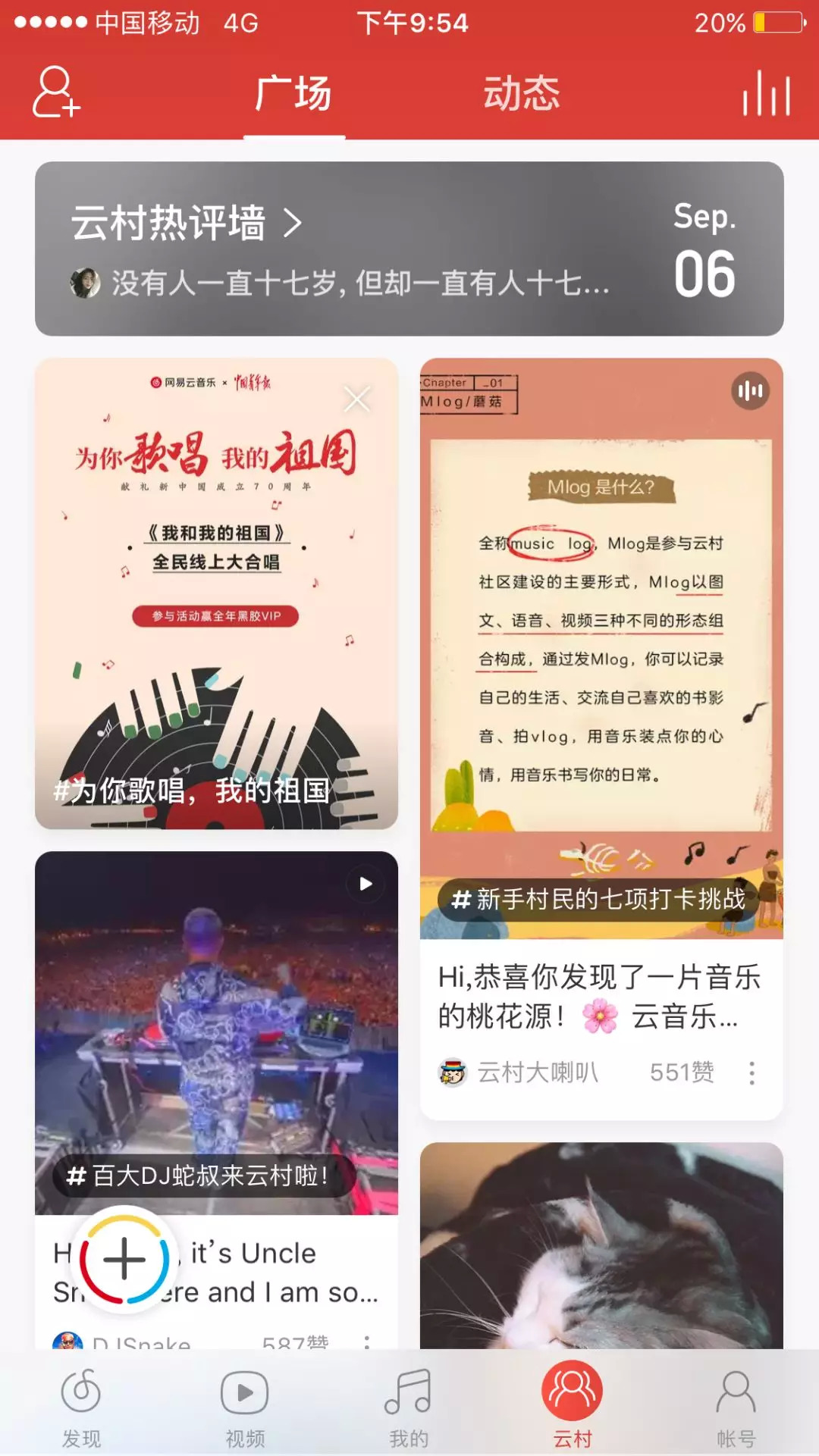Create a new post with plus button
The image size is (819, 1456).
pyautogui.click(x=124, y=1259)
